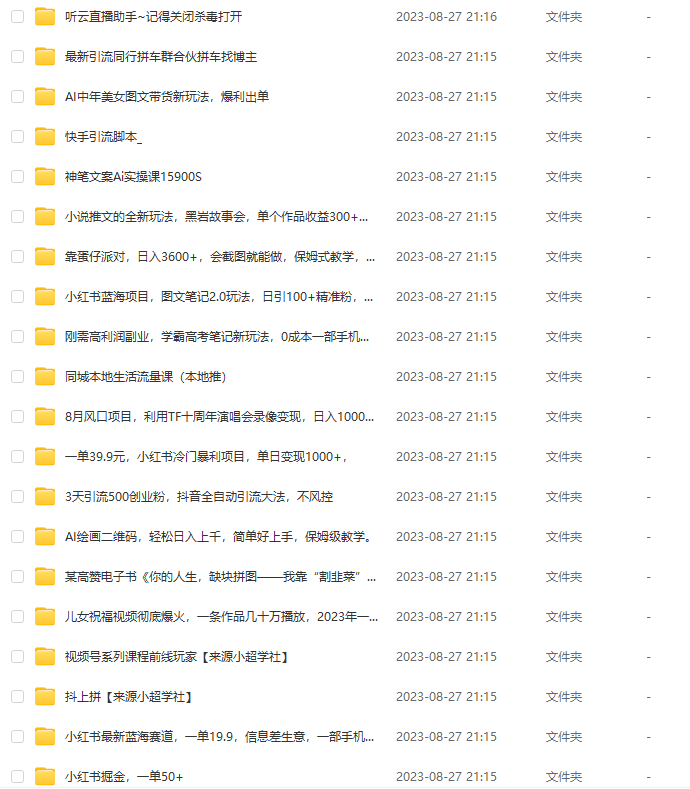Select checkbox for 最新引流同行拼车群 folder
Image resolution: width=690 pixels, height=789 pixels.
[x=17, y=57]
